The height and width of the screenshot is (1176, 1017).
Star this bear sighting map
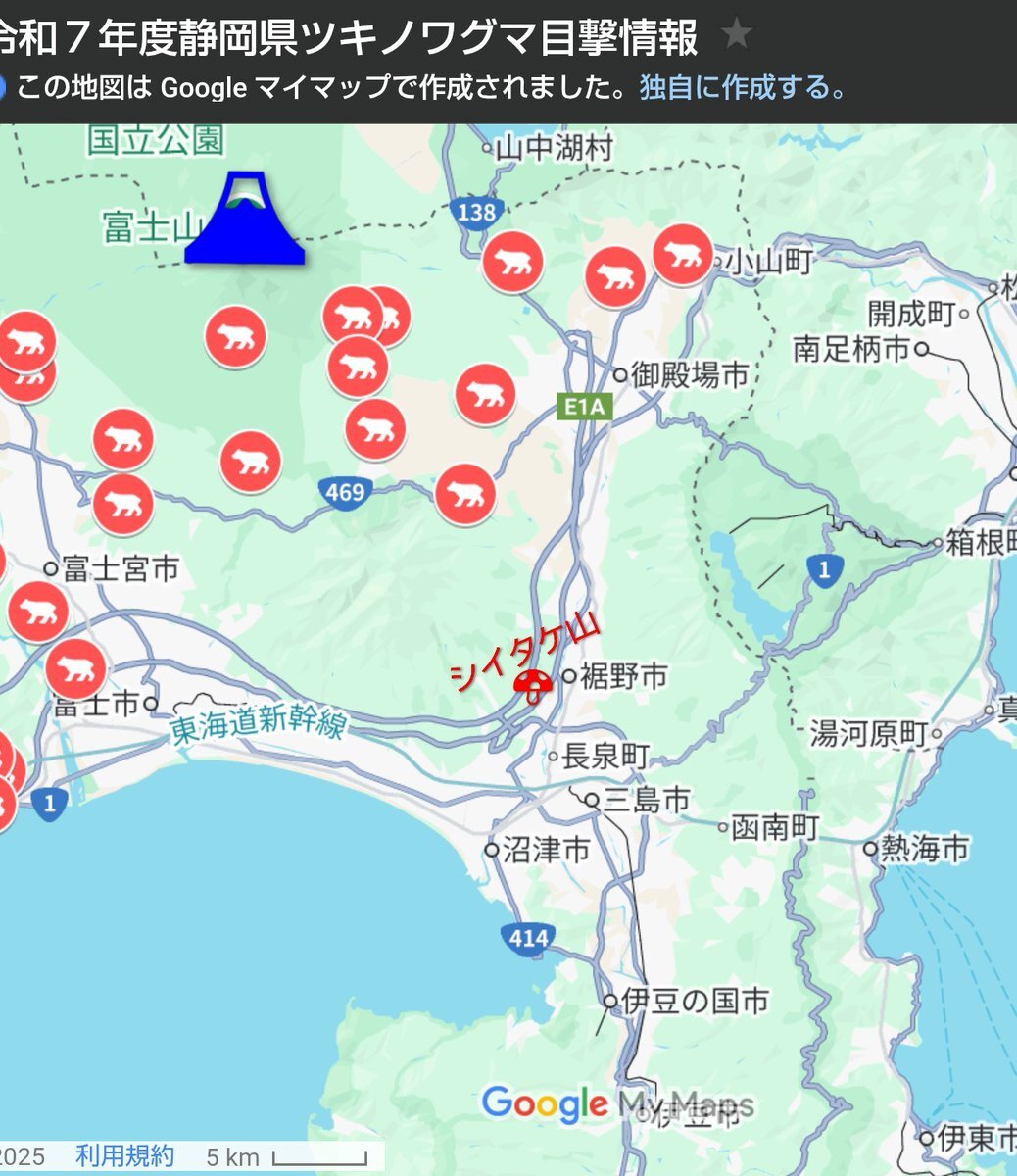[x=736, y=37]
